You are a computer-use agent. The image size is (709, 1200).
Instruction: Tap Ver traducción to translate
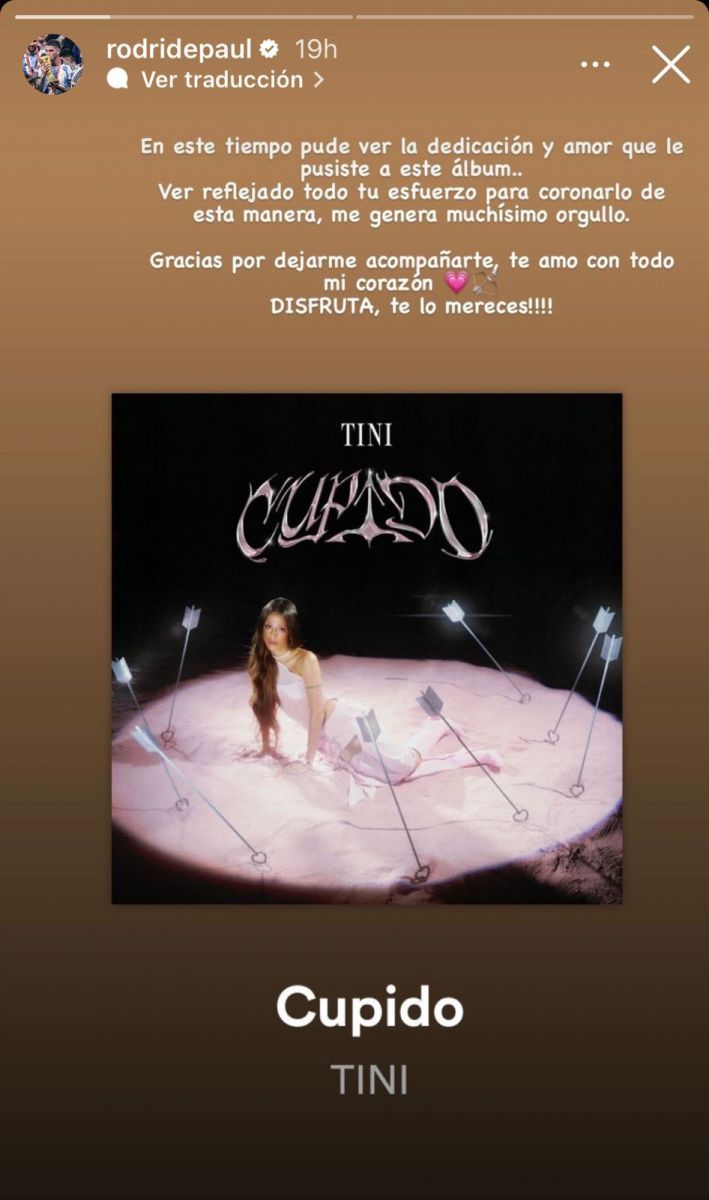point(222,80)
